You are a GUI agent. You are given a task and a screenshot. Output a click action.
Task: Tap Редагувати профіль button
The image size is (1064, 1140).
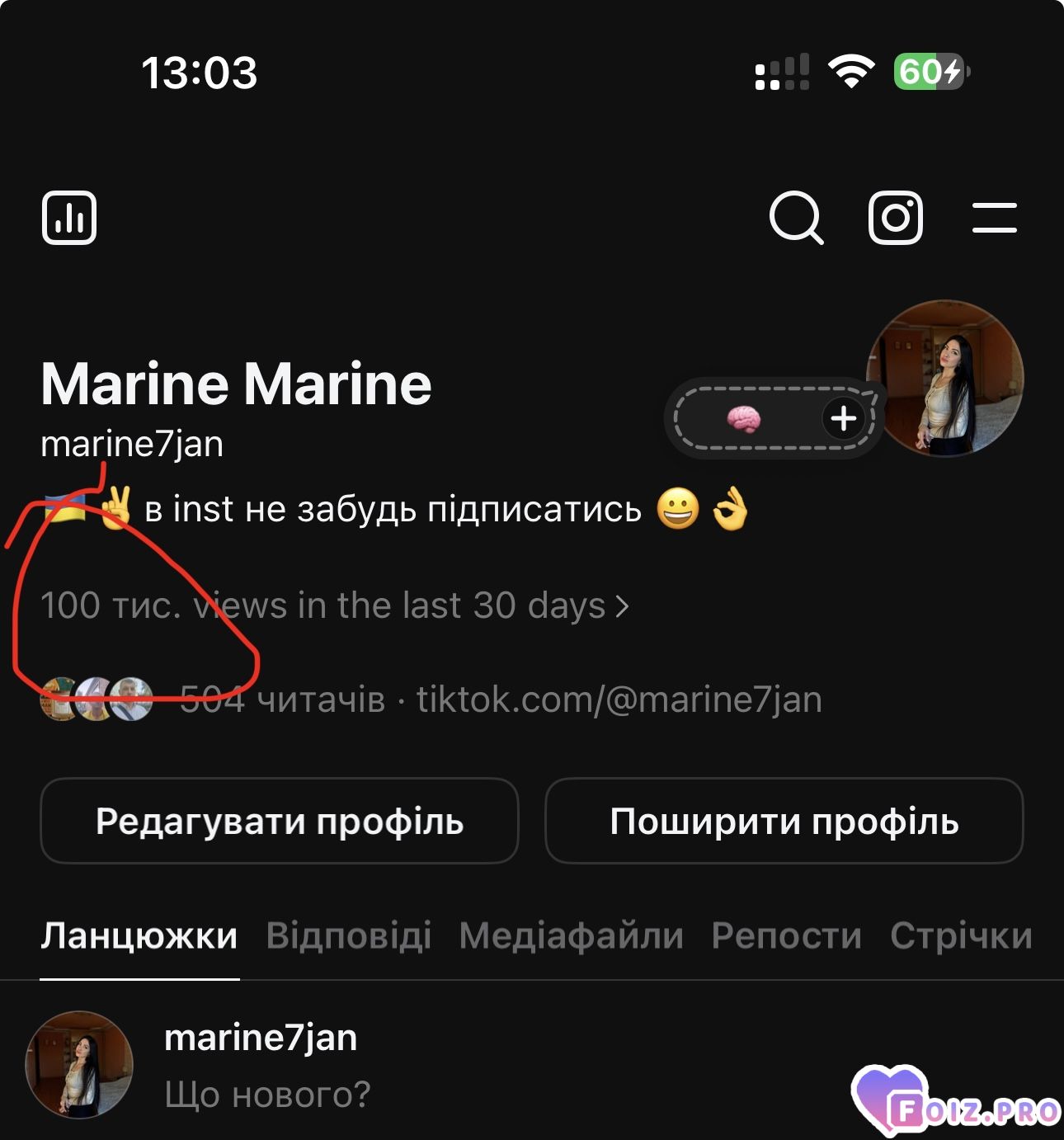(280, 821)
